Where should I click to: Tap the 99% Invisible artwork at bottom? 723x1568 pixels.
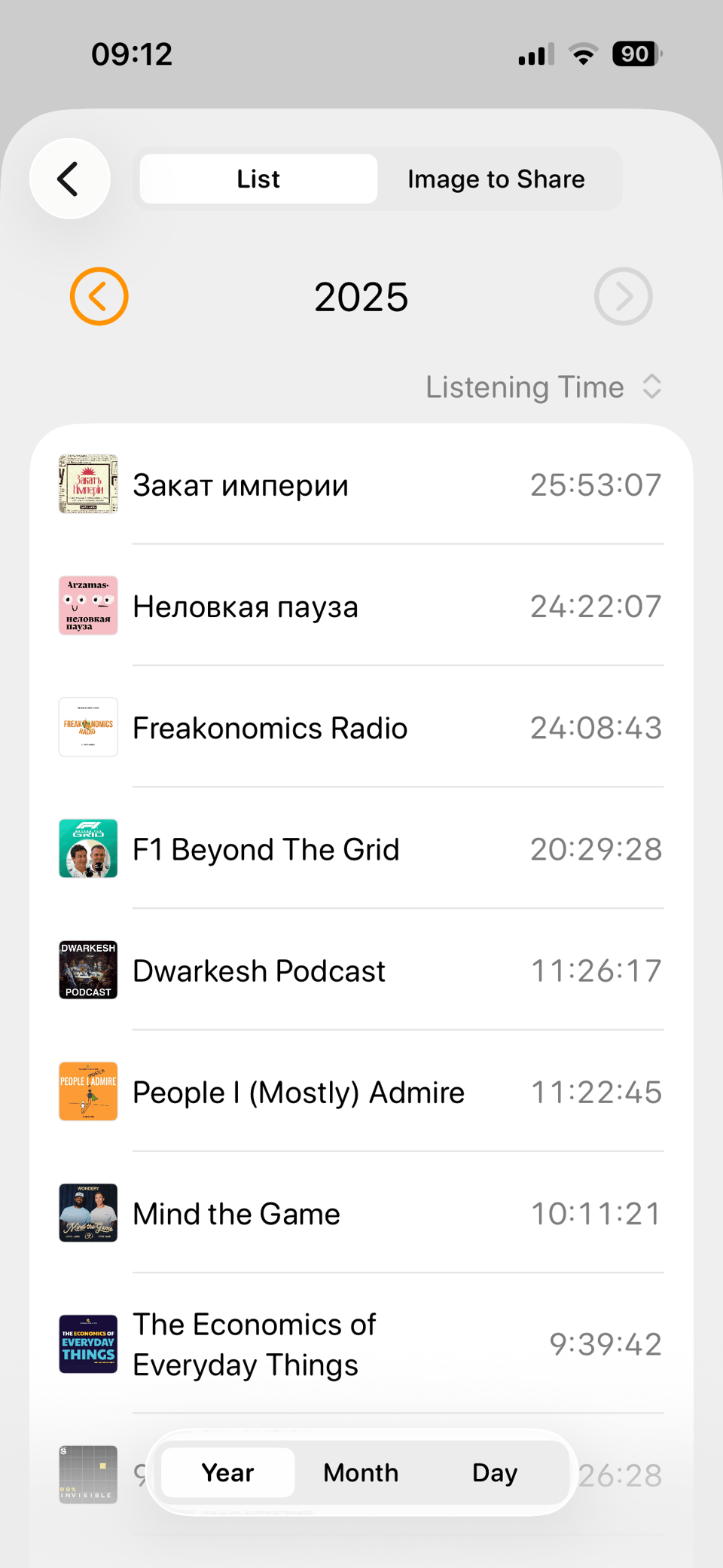(x=88, y=1474)
